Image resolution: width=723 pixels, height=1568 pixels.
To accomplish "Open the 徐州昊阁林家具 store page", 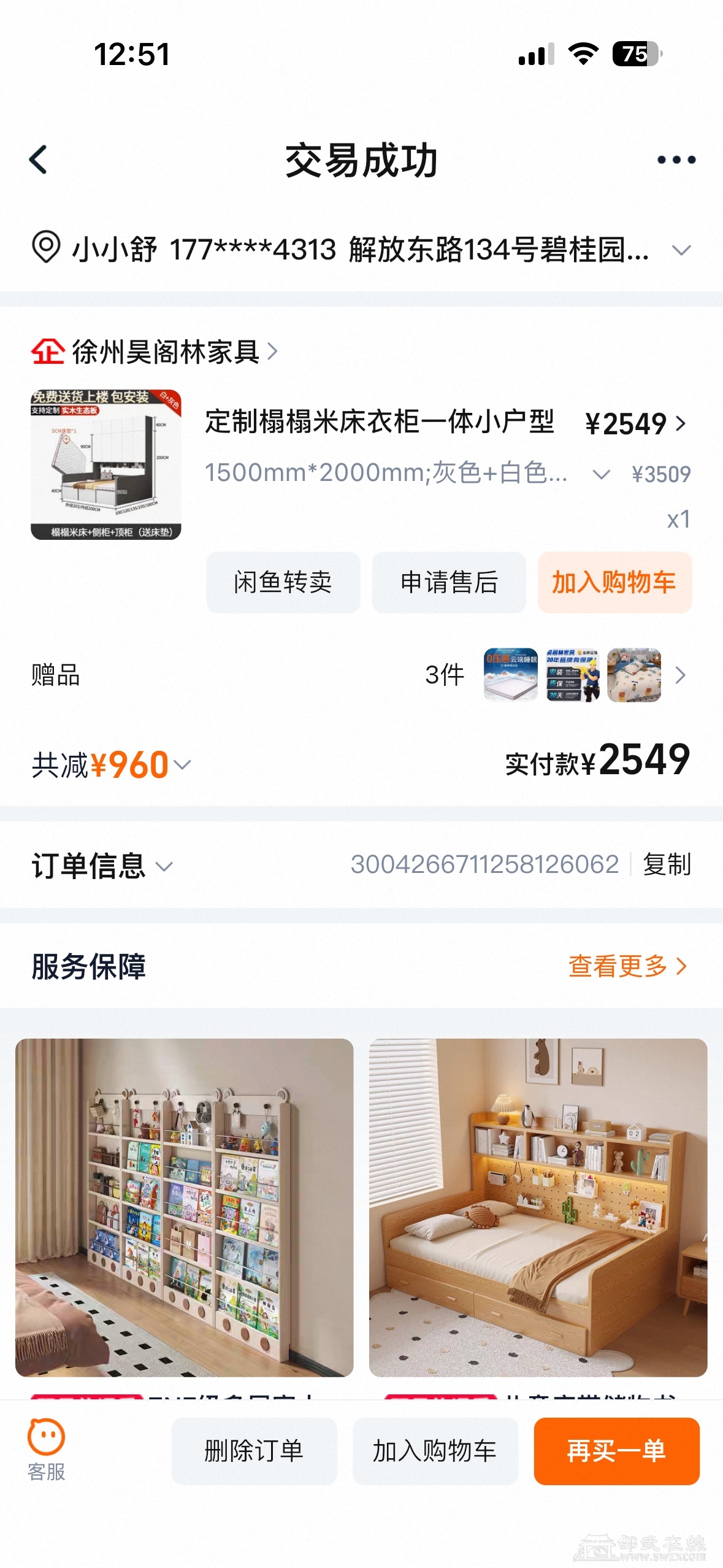I will [164, 352].
